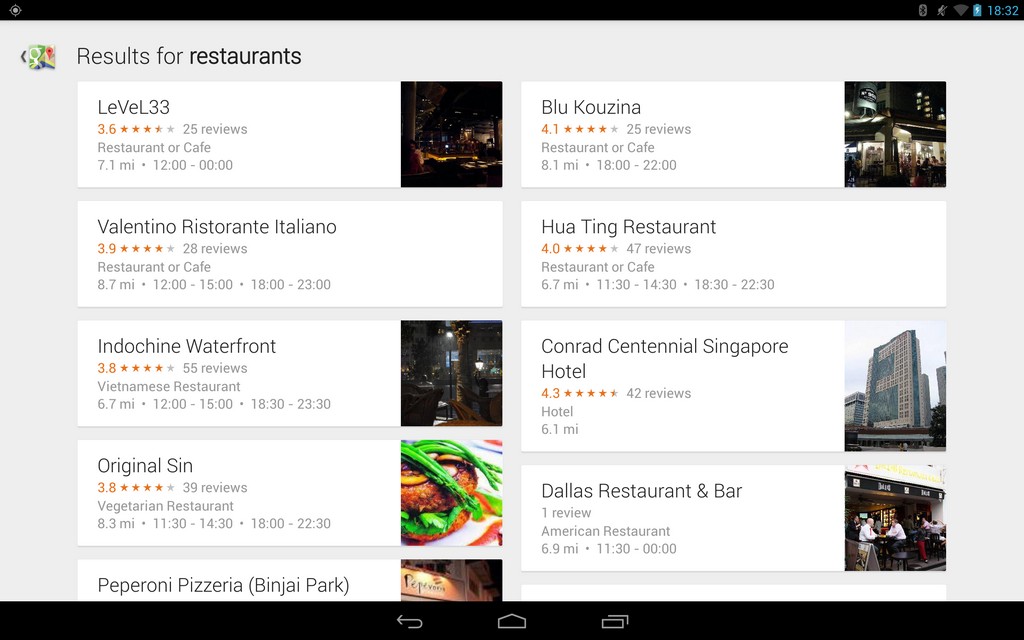
Task: Go back using the Maps icon
Action: pos(39,57)
